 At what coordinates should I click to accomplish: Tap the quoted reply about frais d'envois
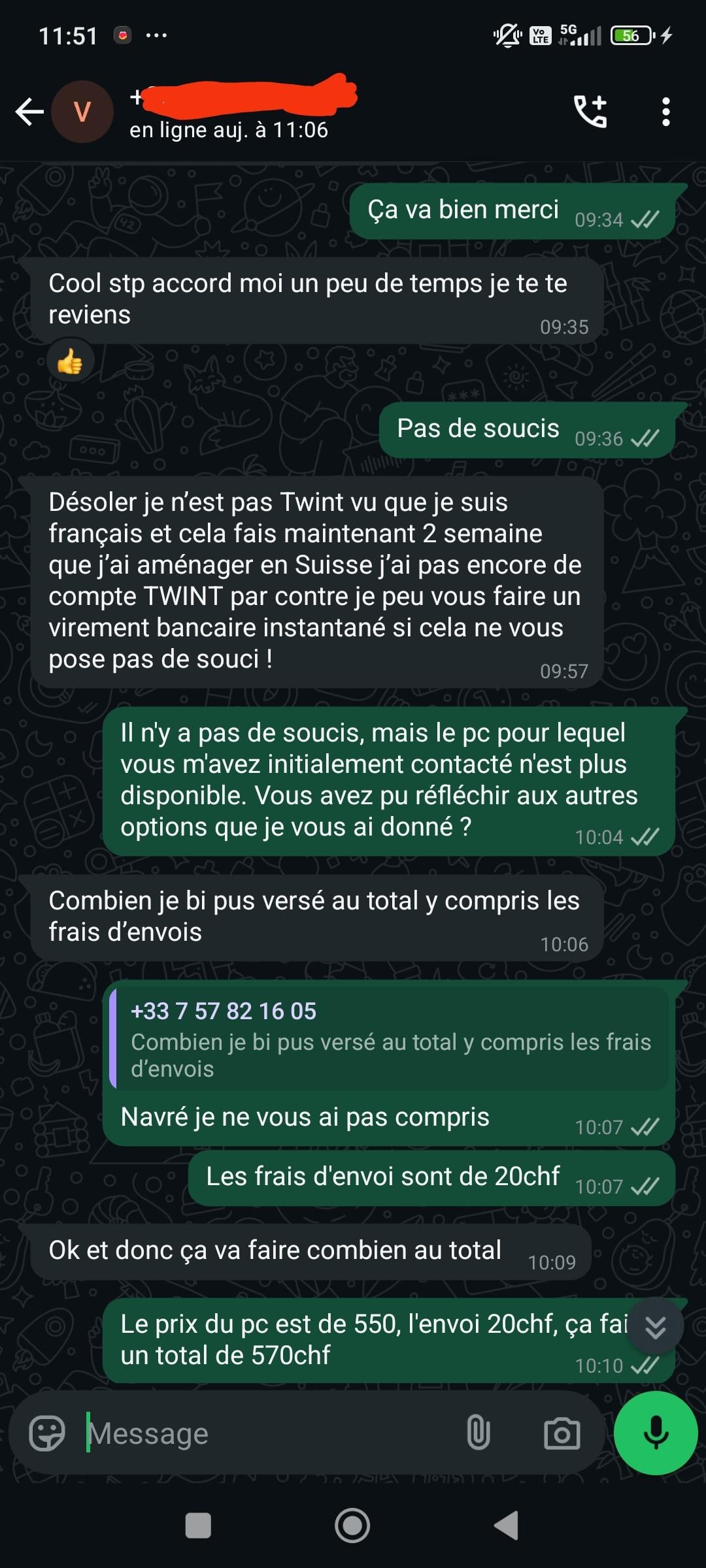point(390,1039)
